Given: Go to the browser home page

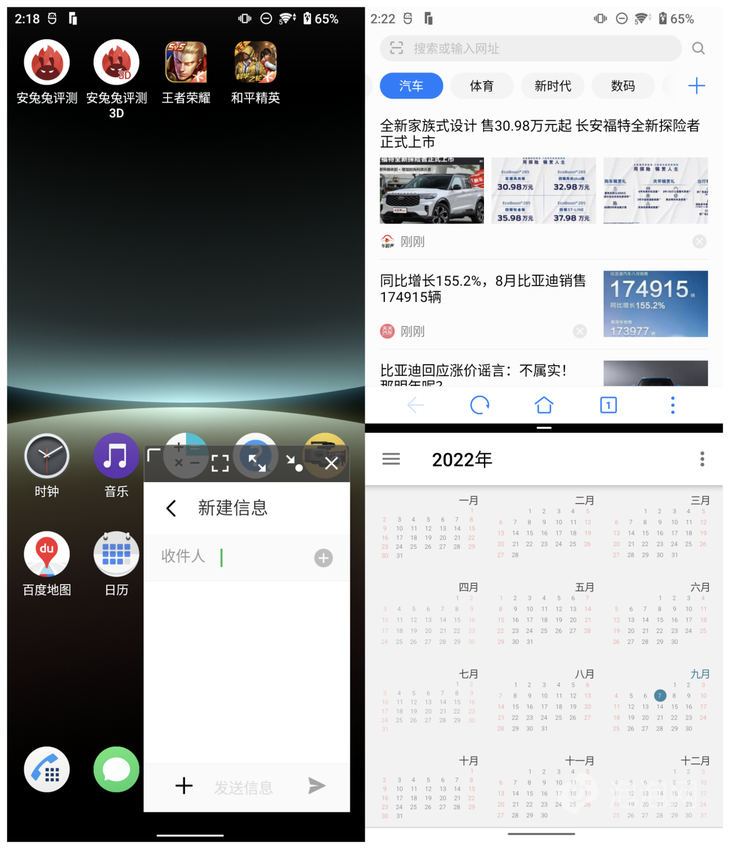Looking at the screenshot, I should coord(544,405).
